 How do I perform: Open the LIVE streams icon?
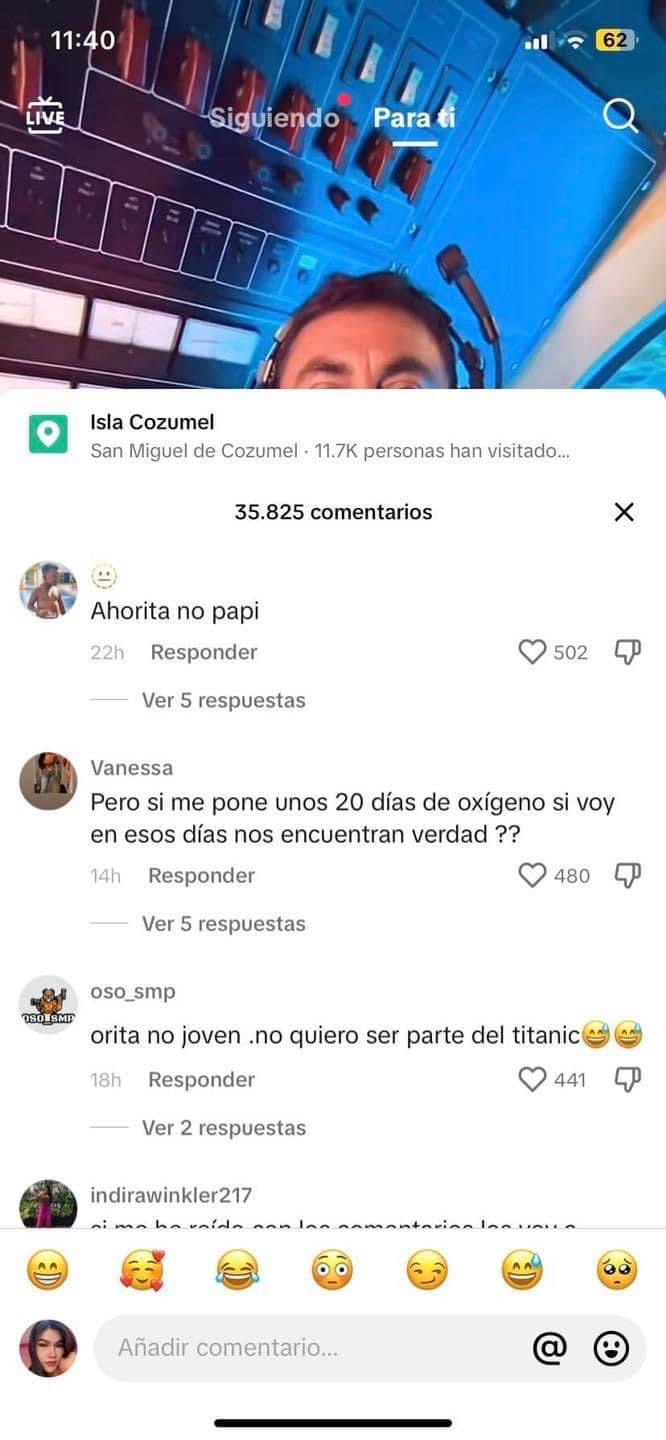click(45, 115)
